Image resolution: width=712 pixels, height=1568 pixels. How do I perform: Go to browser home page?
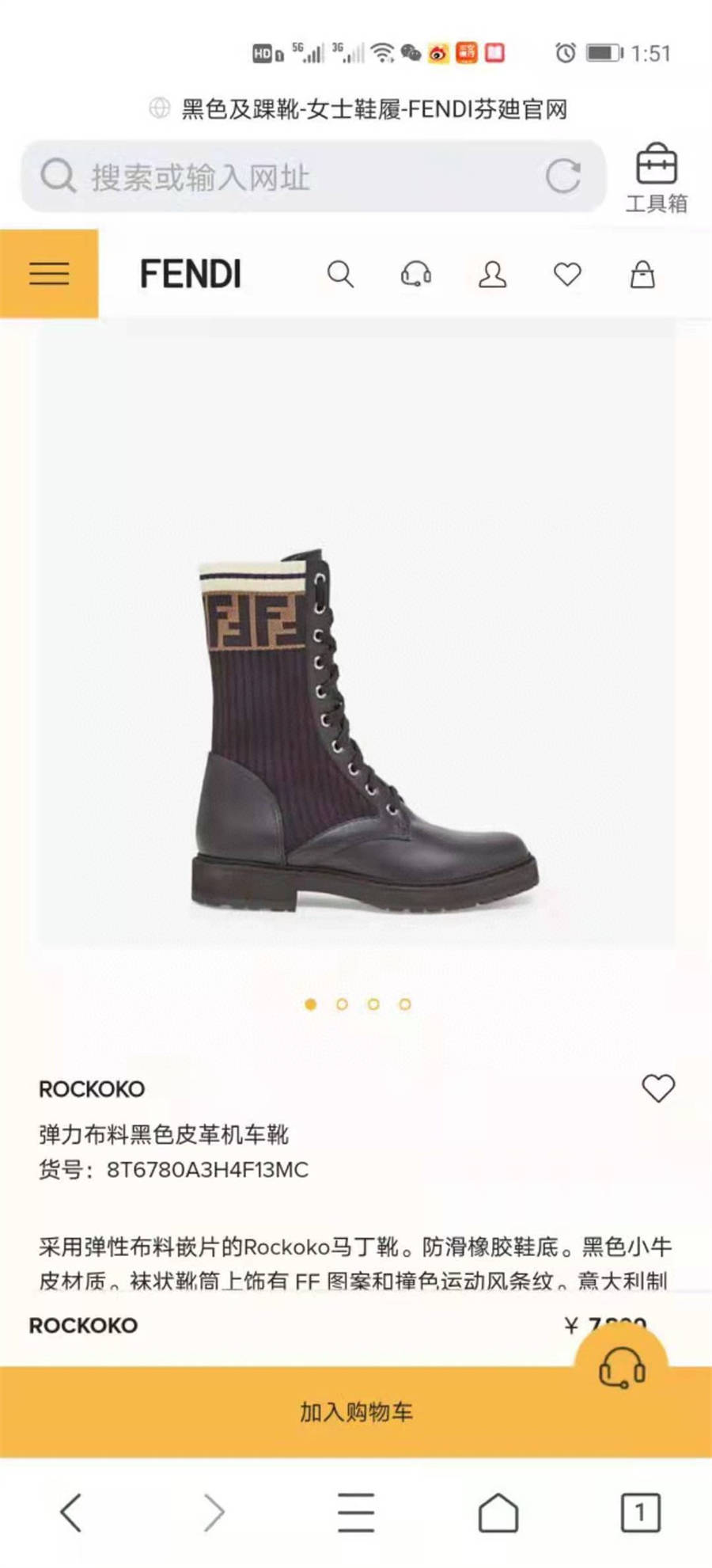[x=498, y=1513]
